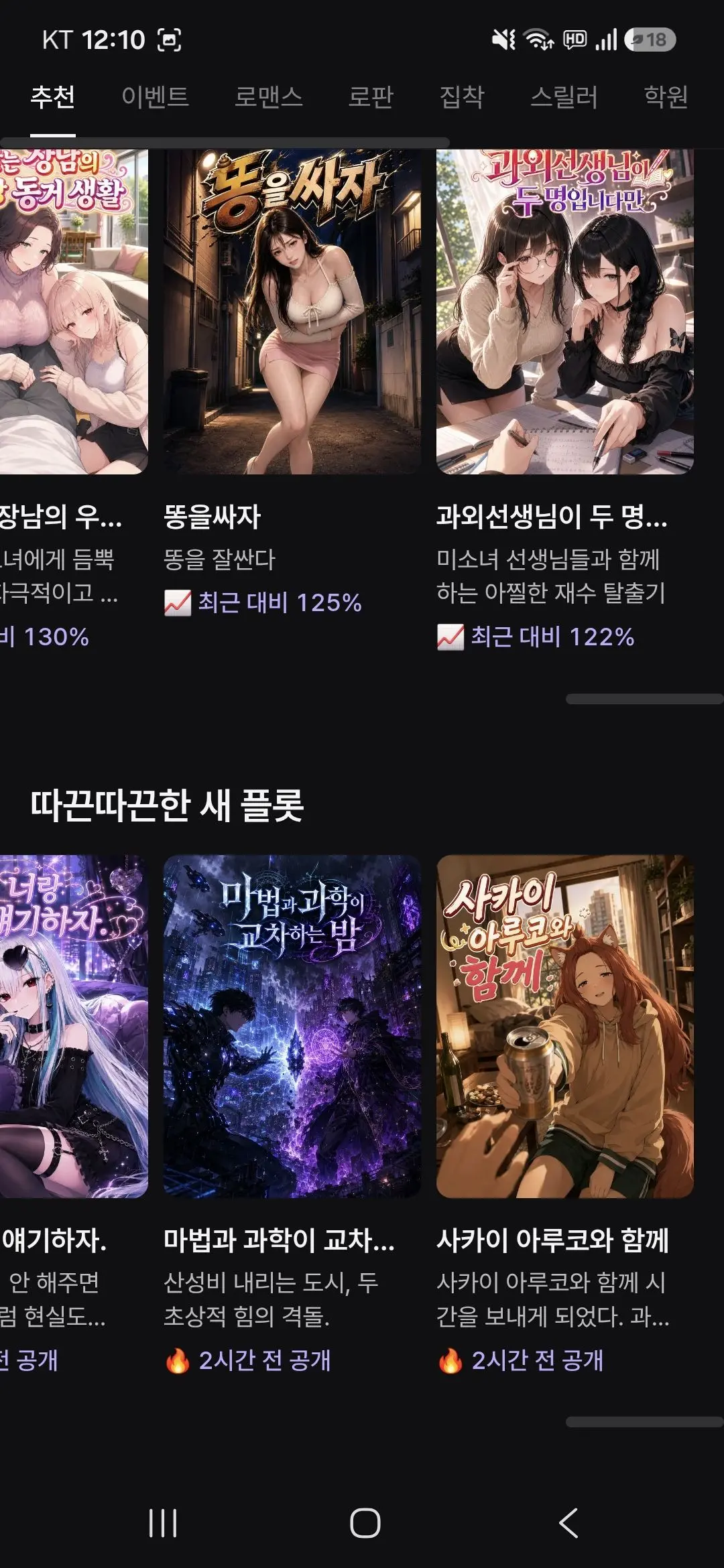
Task: Tap the 추천 tab
Action: tap(53, 97)
